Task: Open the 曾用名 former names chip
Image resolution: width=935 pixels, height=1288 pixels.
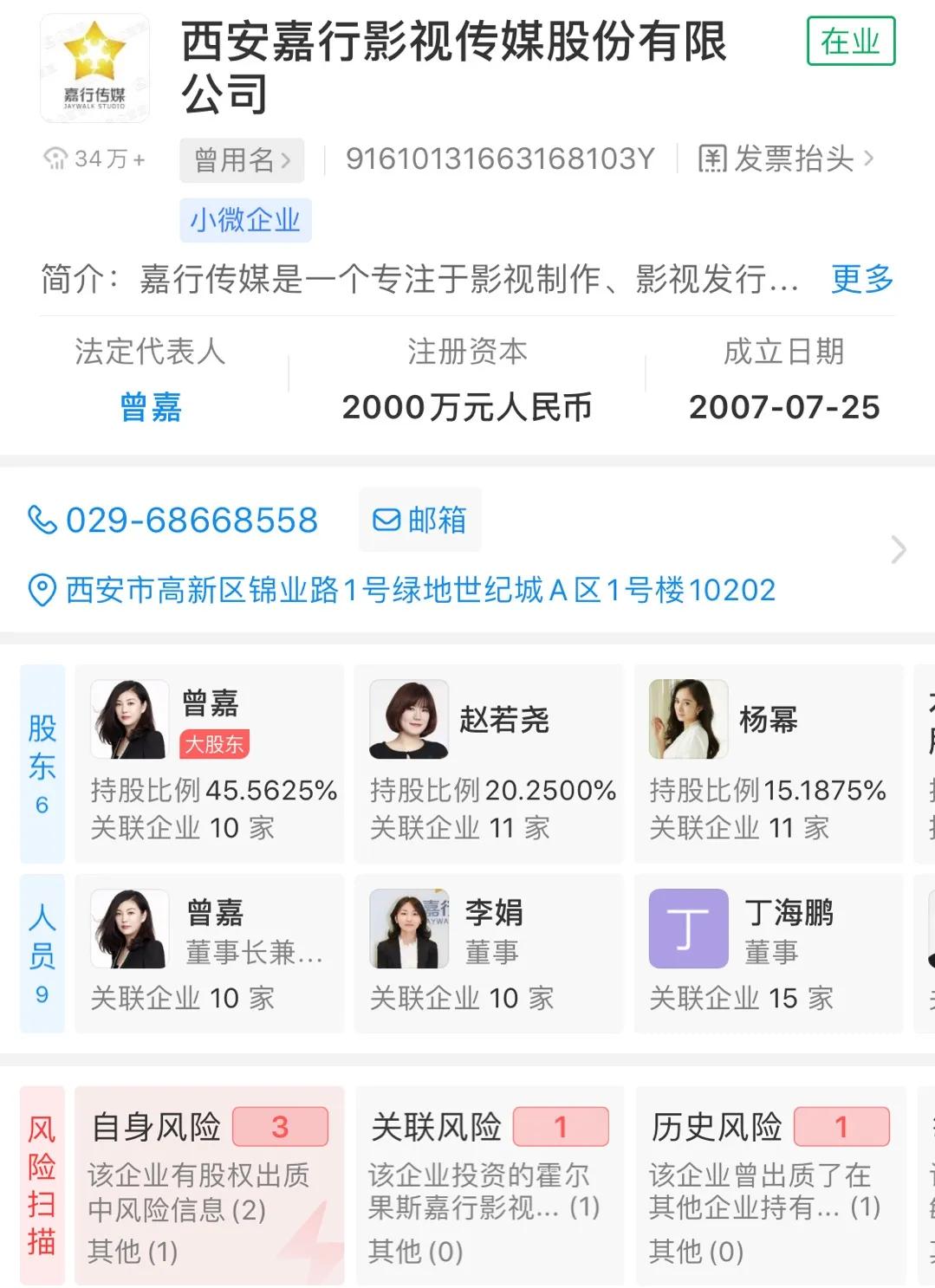Action: (242, 160)
